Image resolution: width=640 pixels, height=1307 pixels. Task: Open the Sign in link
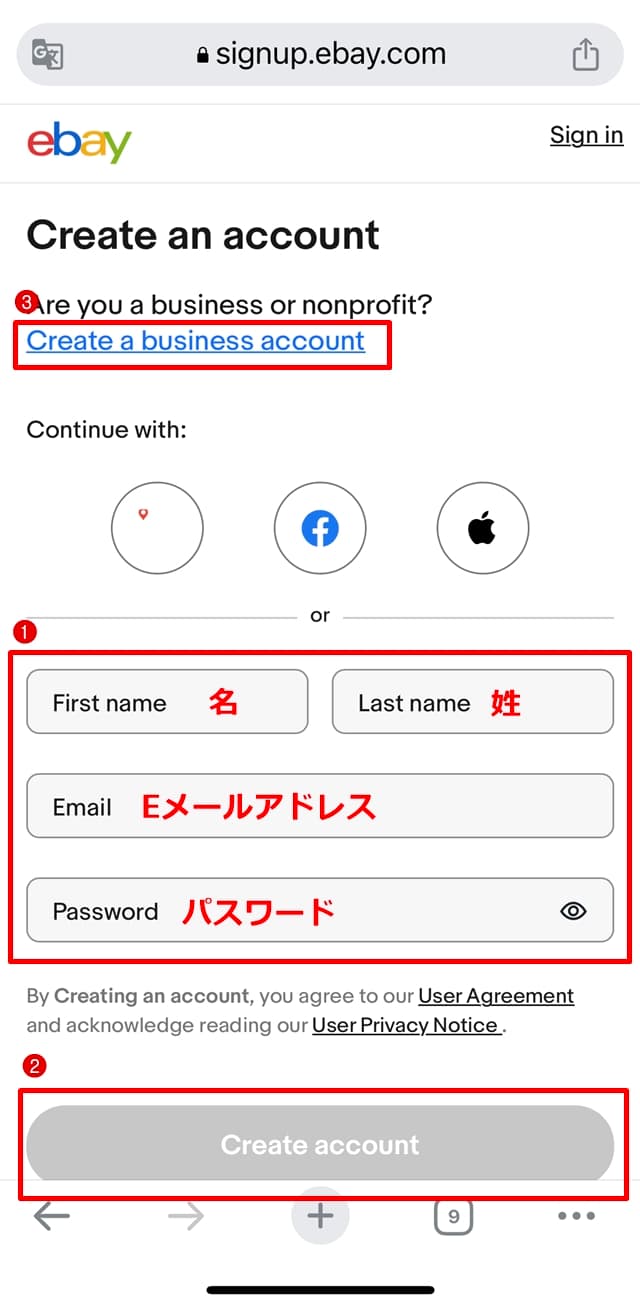click(x=586, y=135)
